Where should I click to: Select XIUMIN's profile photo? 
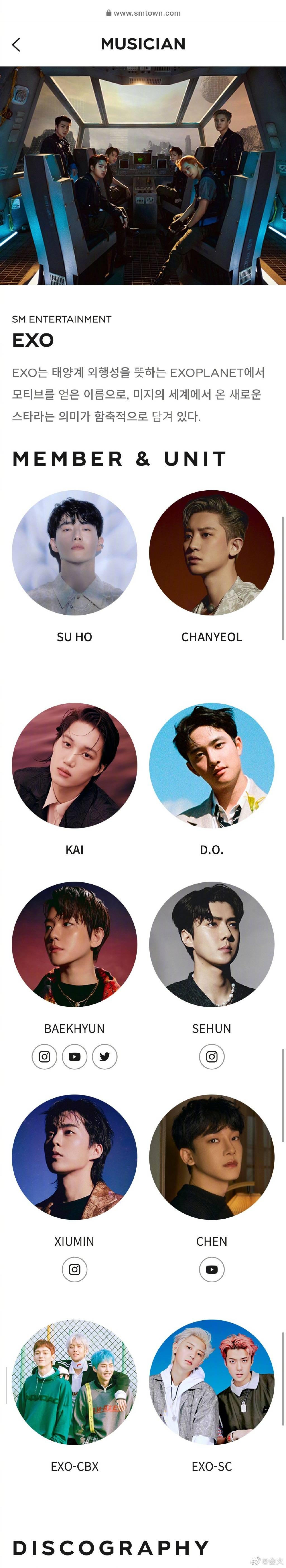coord(74,1157)
